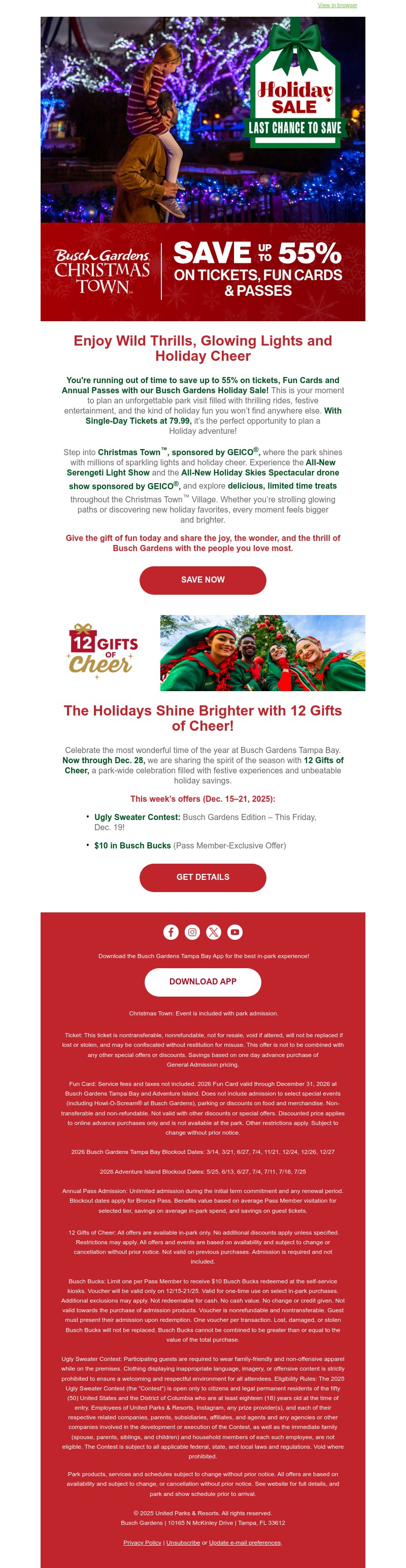
Task: Open the Instagram icon
Action: (192, 931)
